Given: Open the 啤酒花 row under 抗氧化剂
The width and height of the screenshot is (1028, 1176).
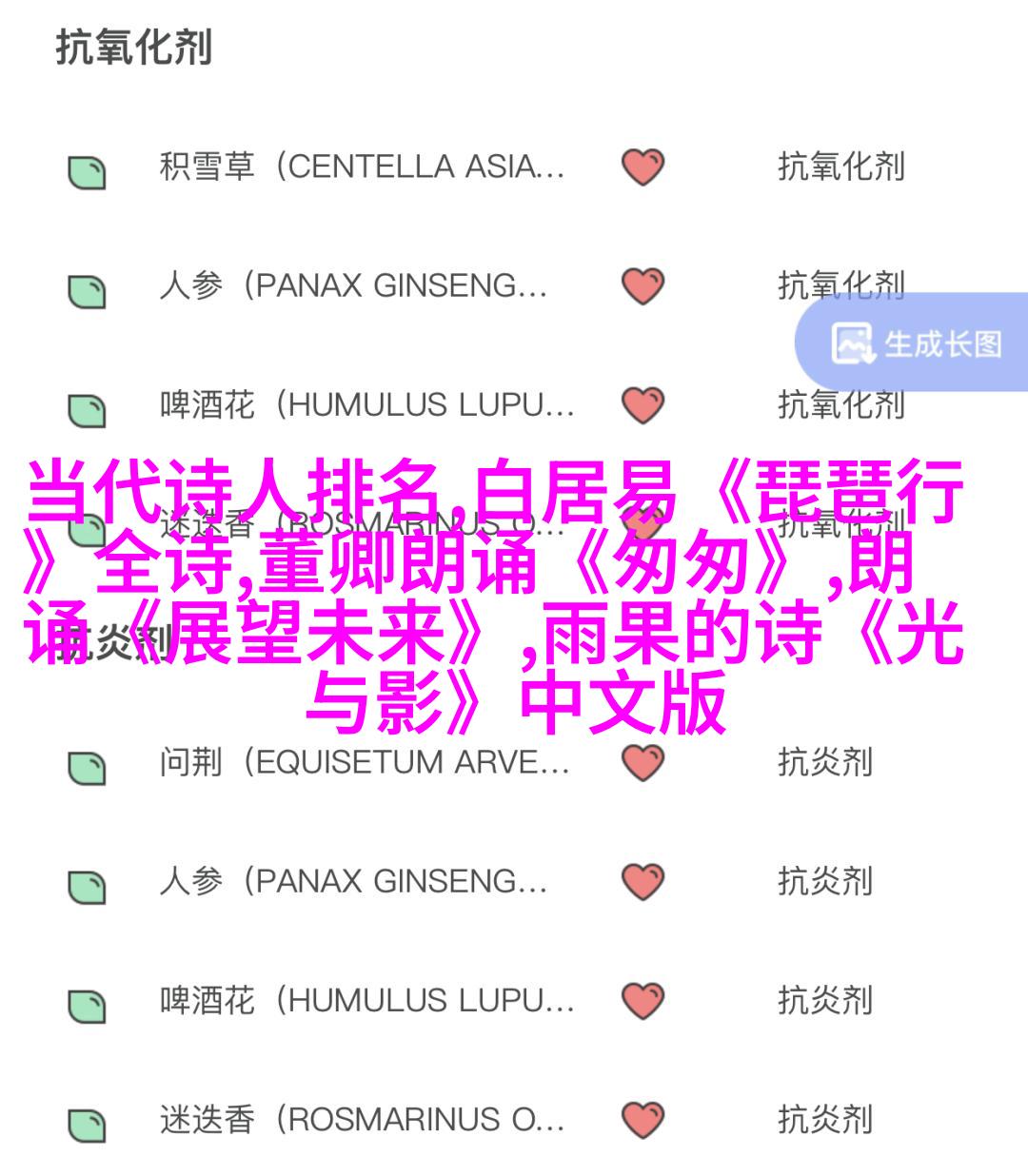Looking at the screenshot, I should [366, 406].
